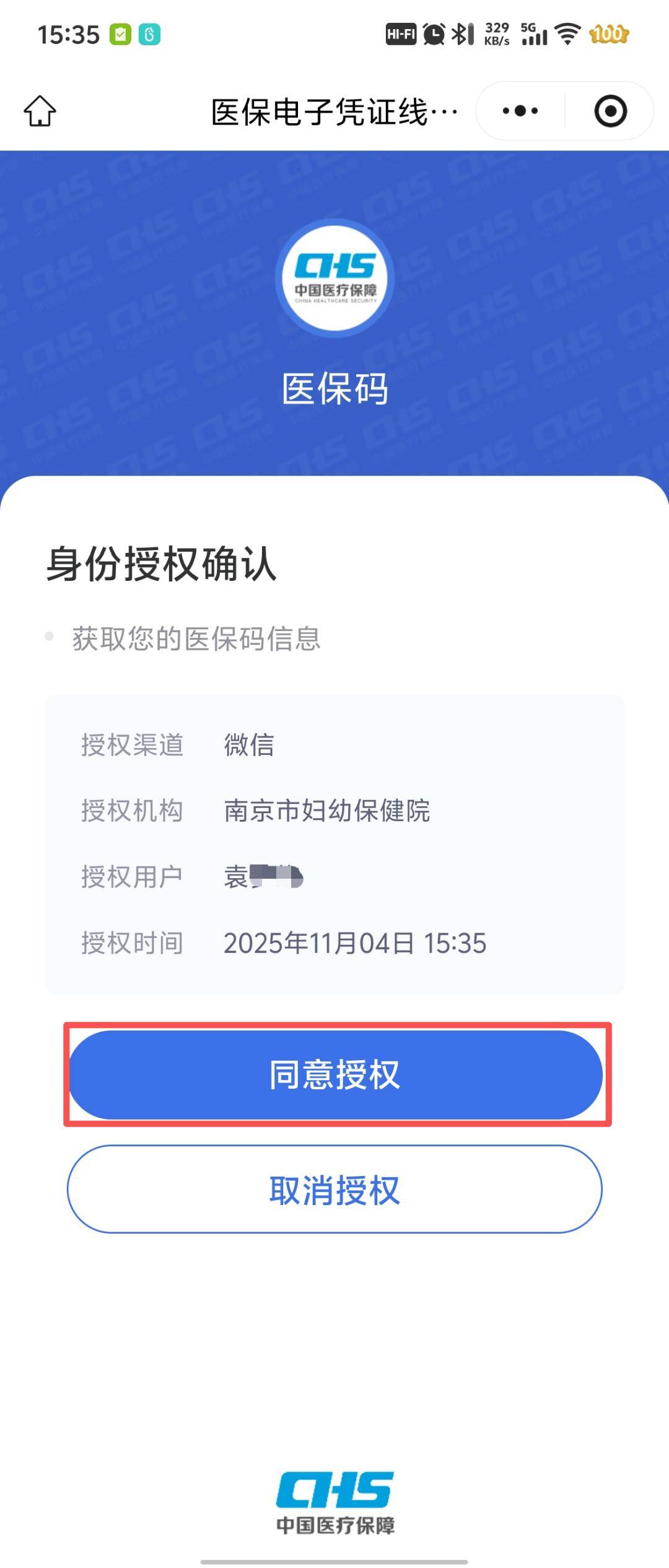The image size is (669, 1568).
Task: Confirm with 同意授权 button
Action: [335, 1074]
